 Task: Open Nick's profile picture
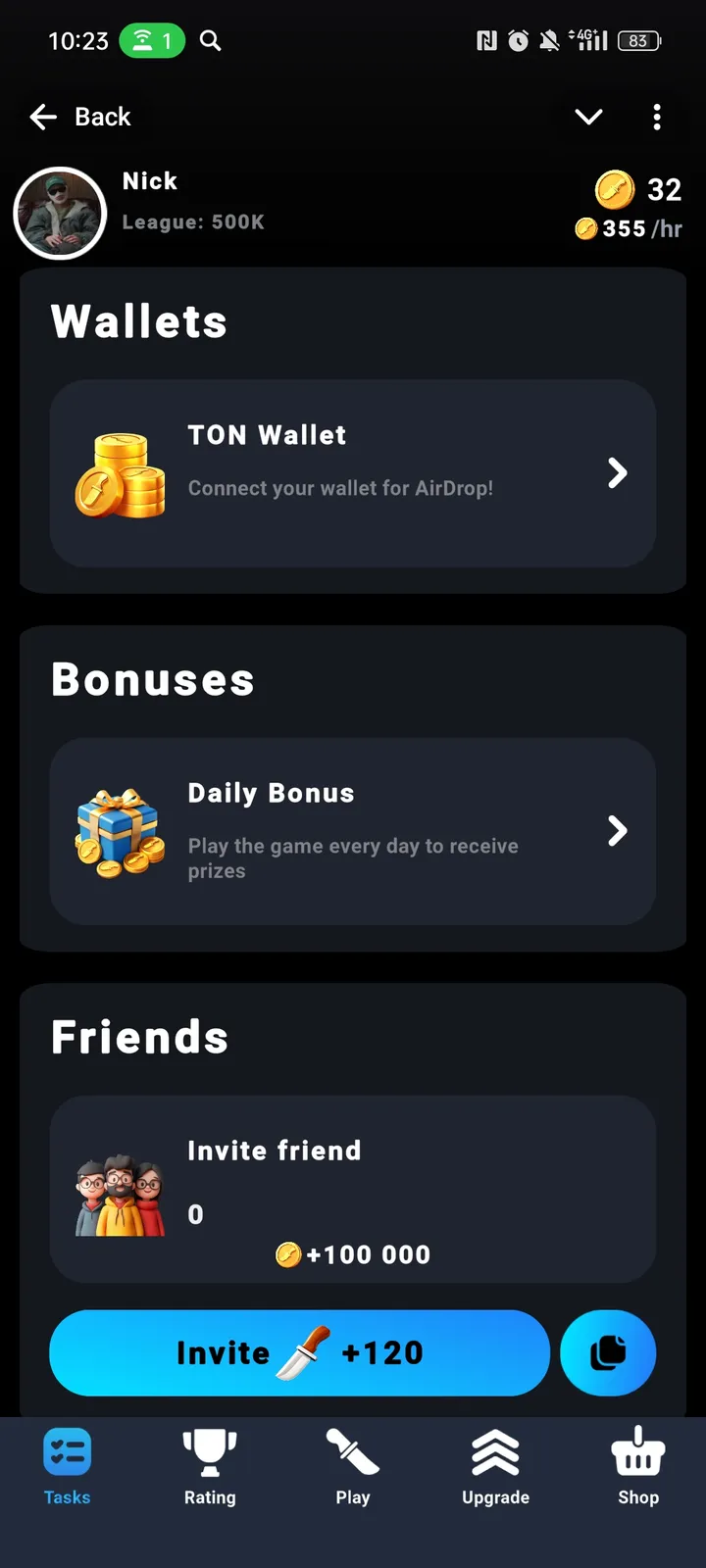[x=60, y=213]
